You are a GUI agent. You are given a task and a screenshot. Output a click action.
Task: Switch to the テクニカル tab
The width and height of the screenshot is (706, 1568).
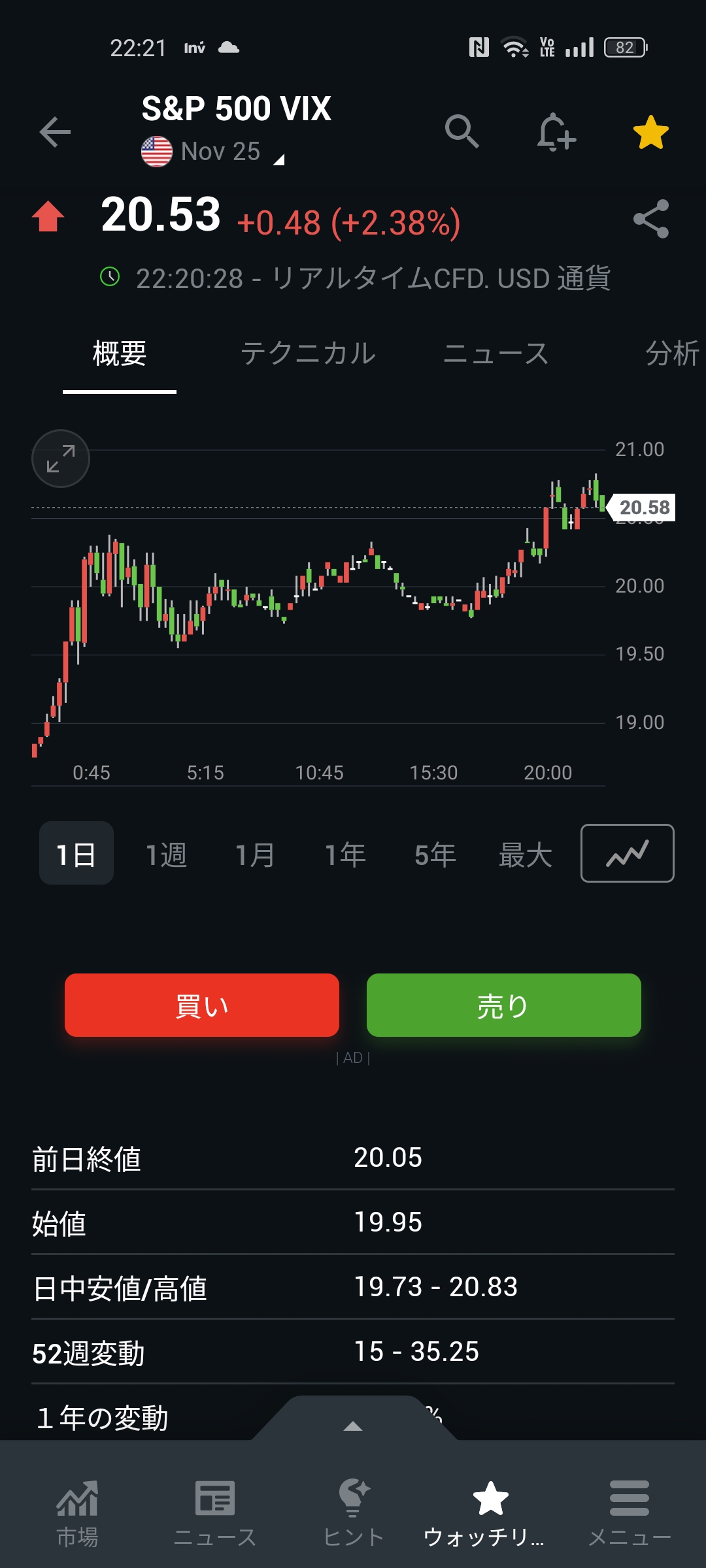[308, 354]
